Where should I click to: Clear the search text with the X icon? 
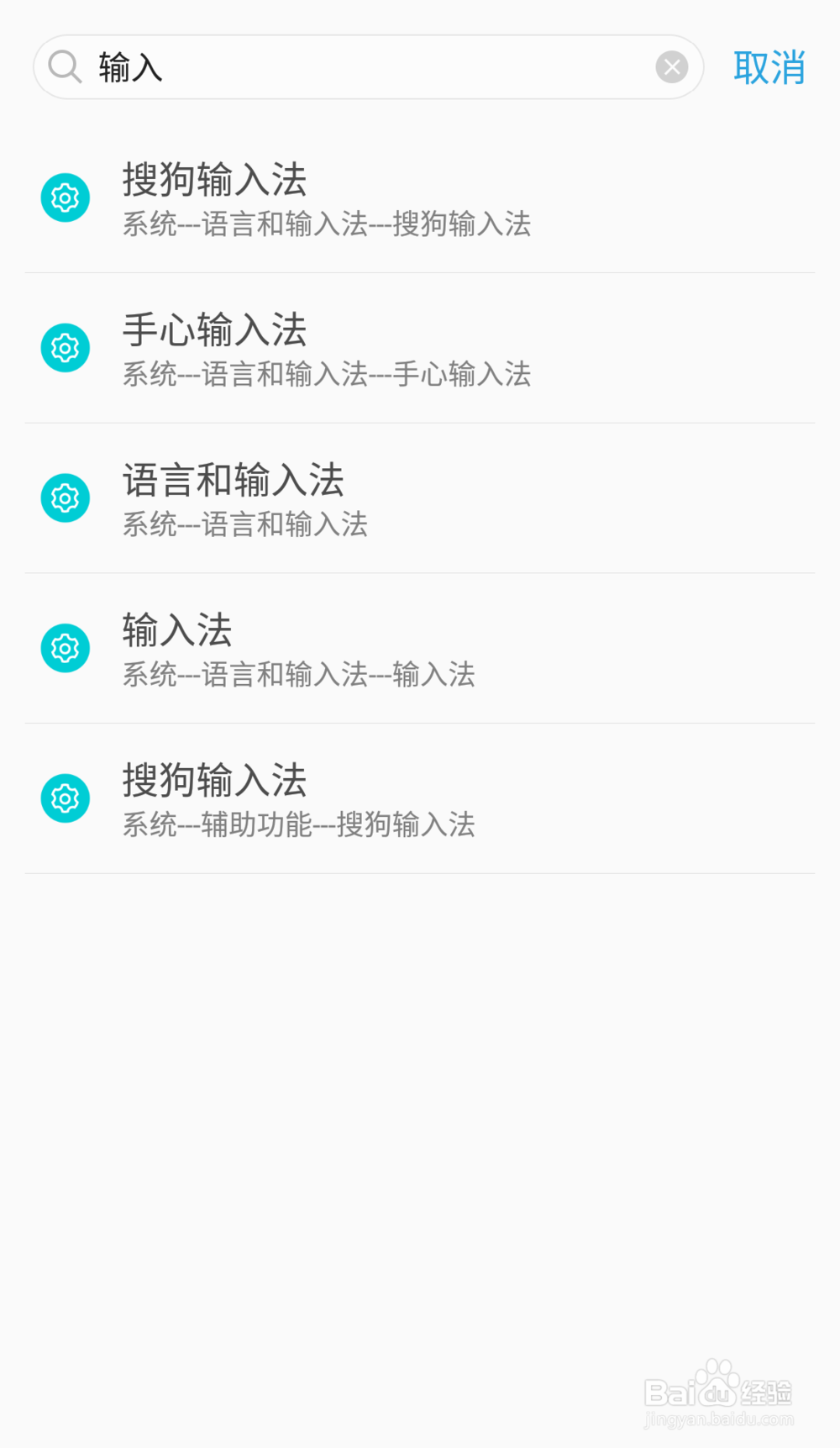pyautogui.click(x=671, y=66)
